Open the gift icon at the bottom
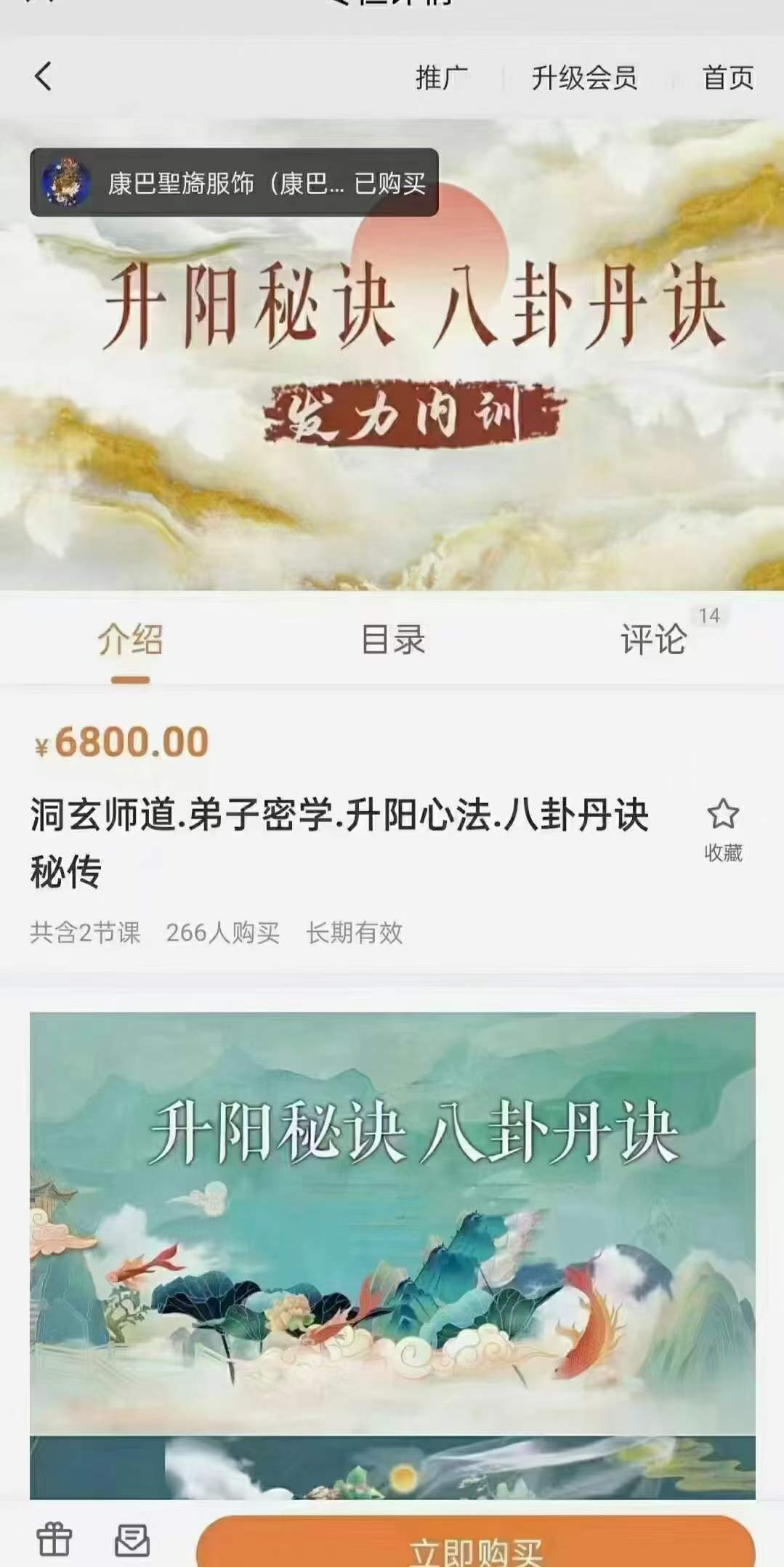 (x=54, y=1539)
